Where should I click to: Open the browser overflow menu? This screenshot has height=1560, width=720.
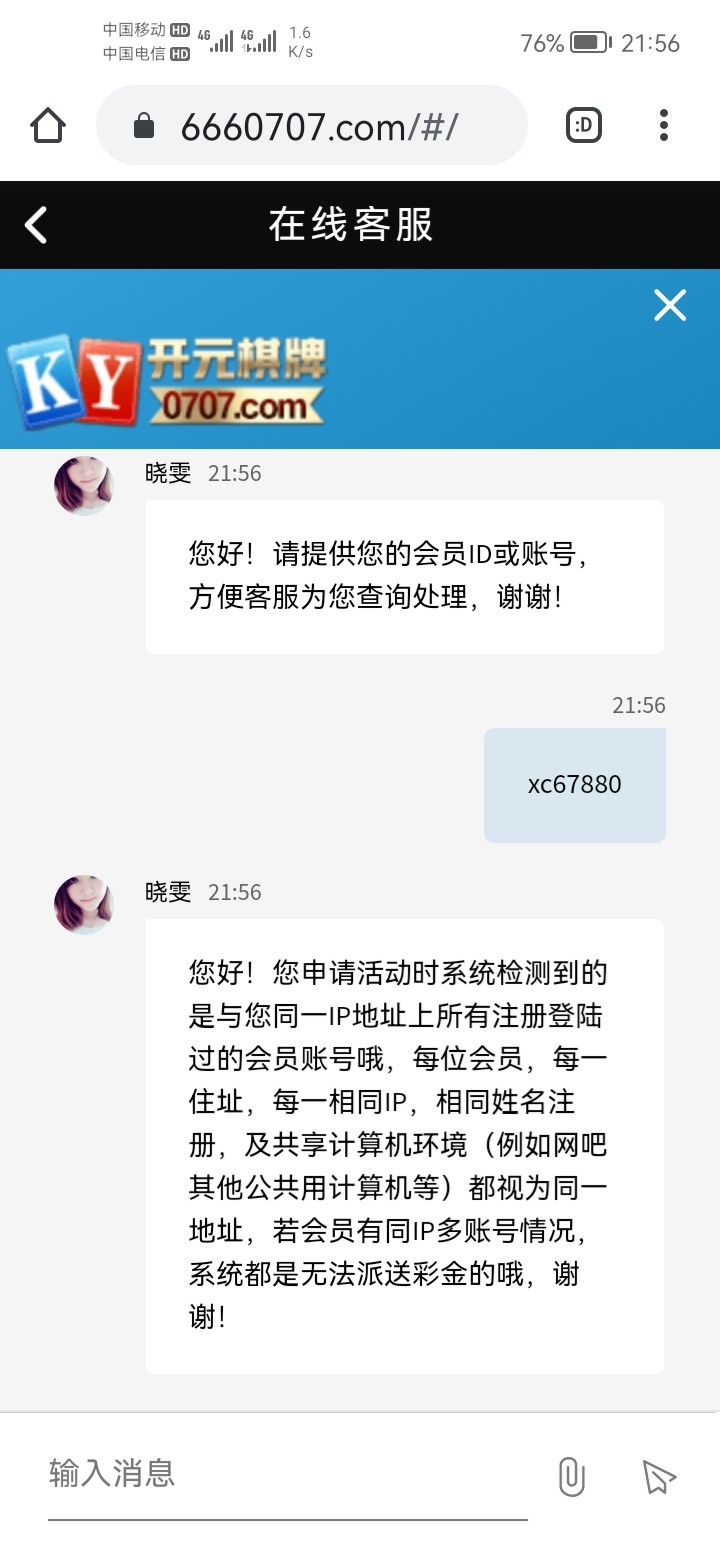click(663, 126)
